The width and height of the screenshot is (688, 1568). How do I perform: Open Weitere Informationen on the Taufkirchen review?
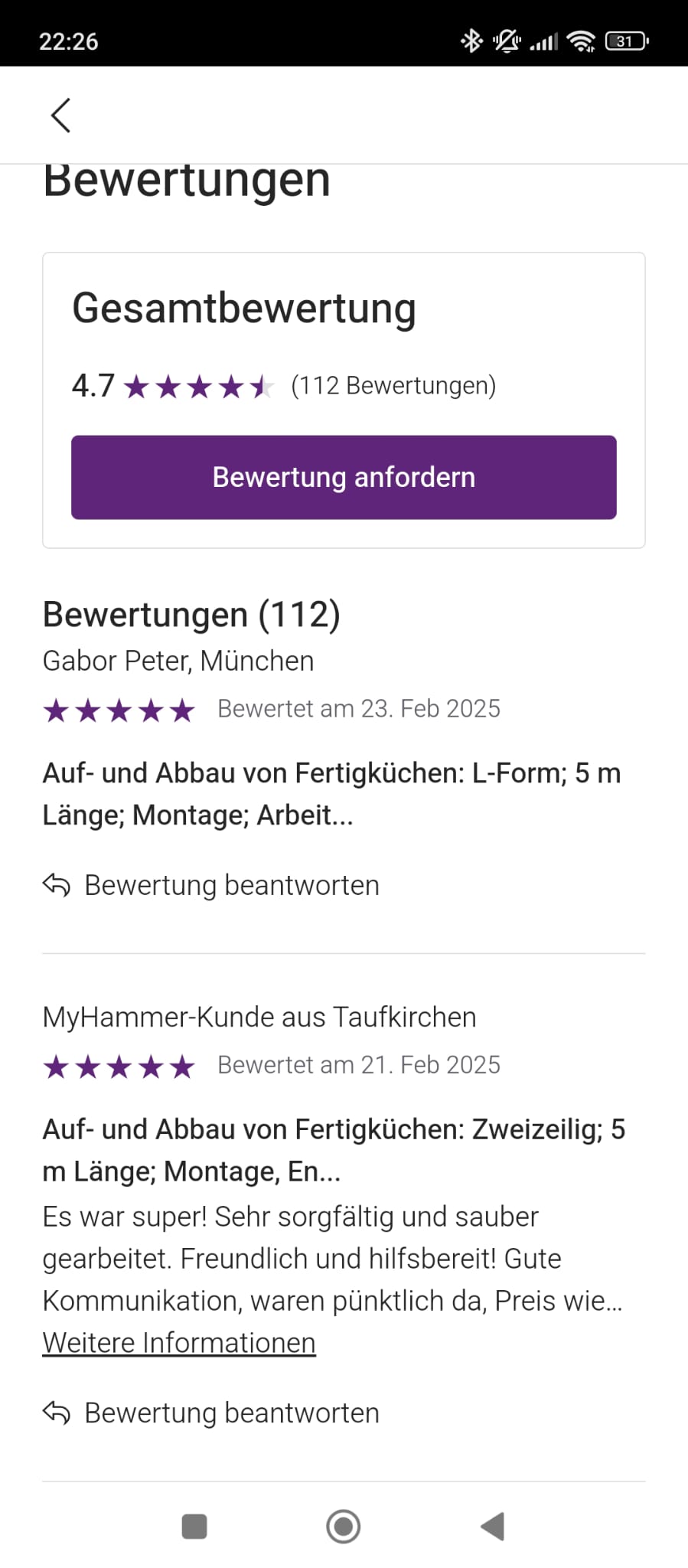(179, 1343)
